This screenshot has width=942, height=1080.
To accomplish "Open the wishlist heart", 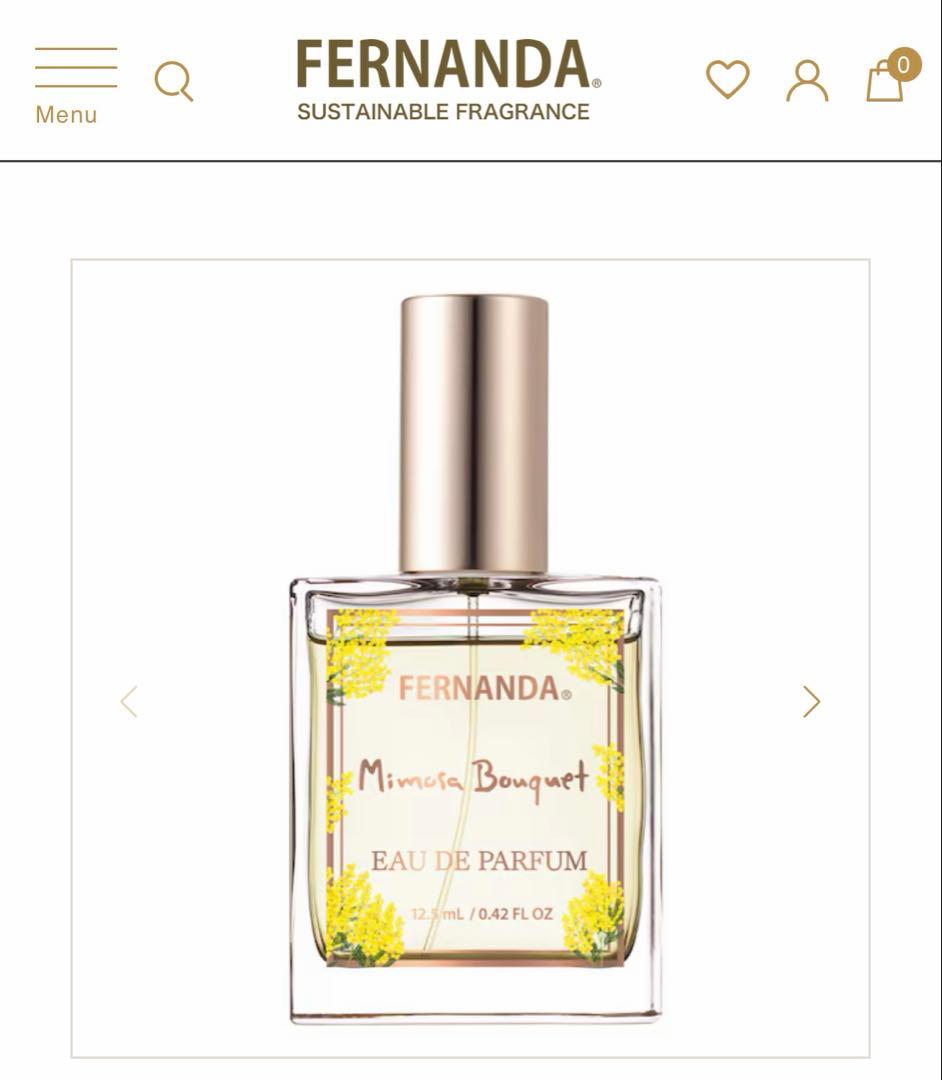I will (x=727, y=80).
